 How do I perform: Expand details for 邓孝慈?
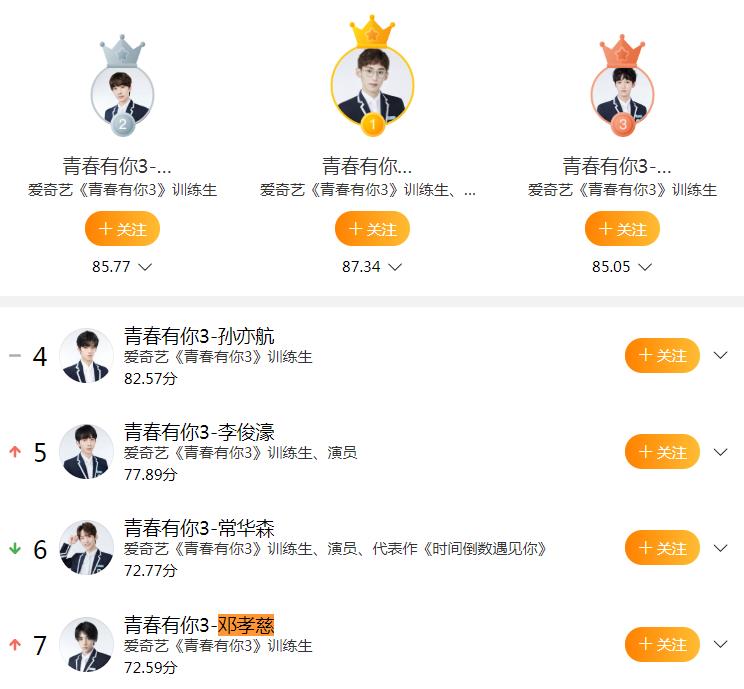[x=721, y=644]
